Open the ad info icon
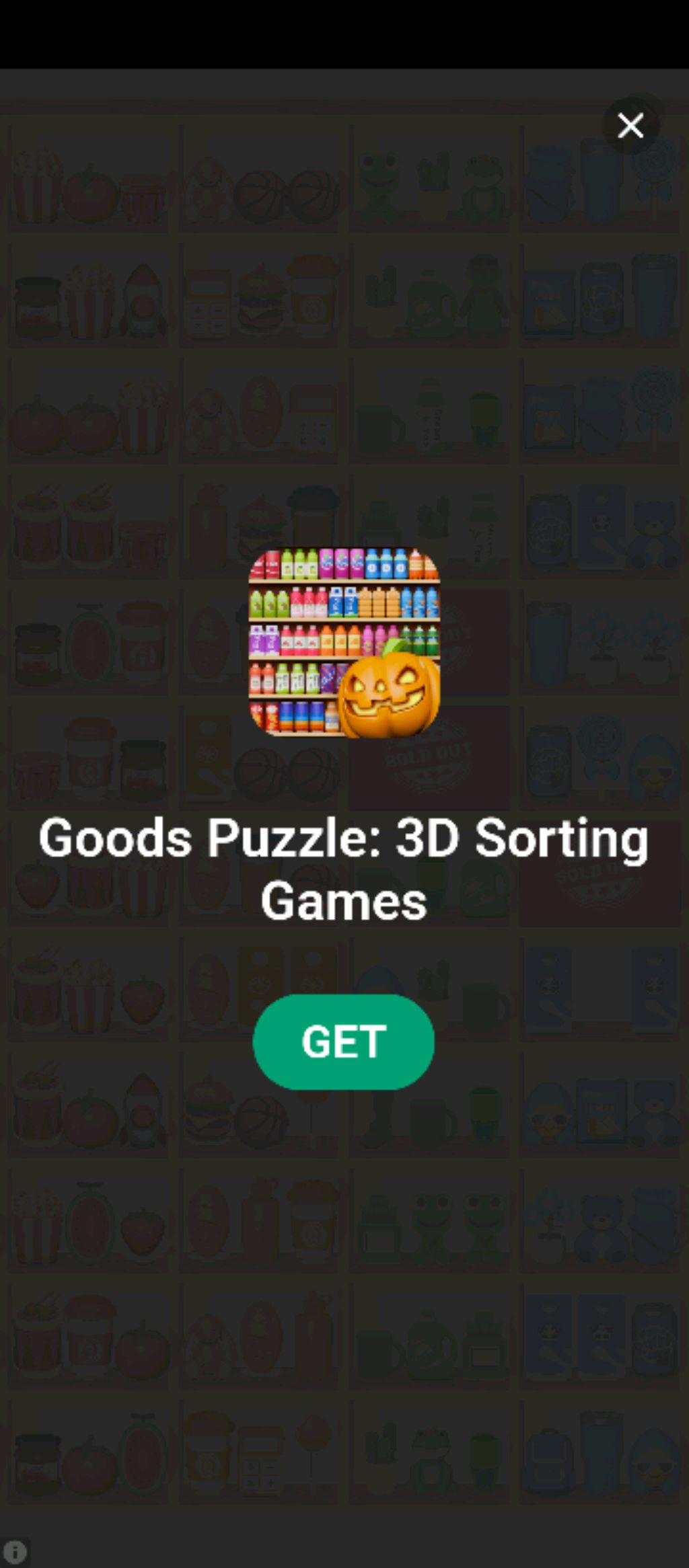 [15, 1553]
